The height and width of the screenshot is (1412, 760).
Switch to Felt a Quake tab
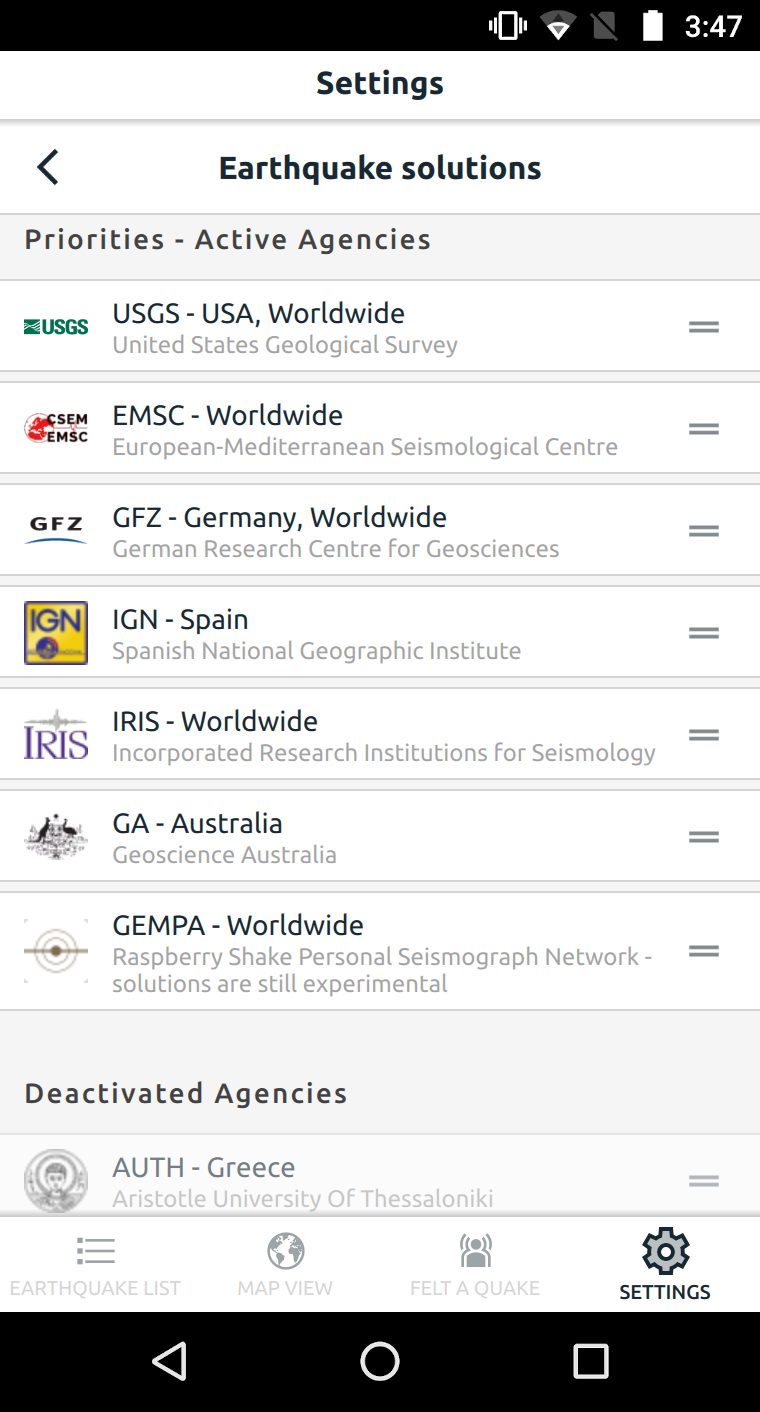click(475, 1265)
